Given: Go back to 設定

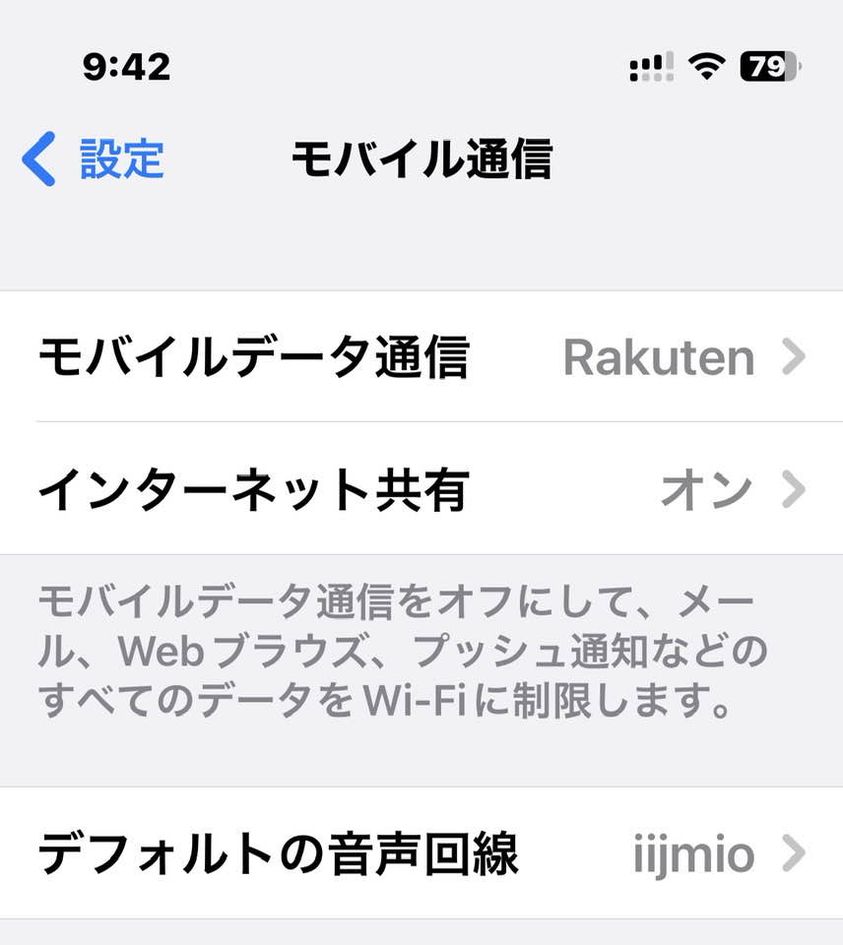Looking at the screenshot, I should 94,160.
